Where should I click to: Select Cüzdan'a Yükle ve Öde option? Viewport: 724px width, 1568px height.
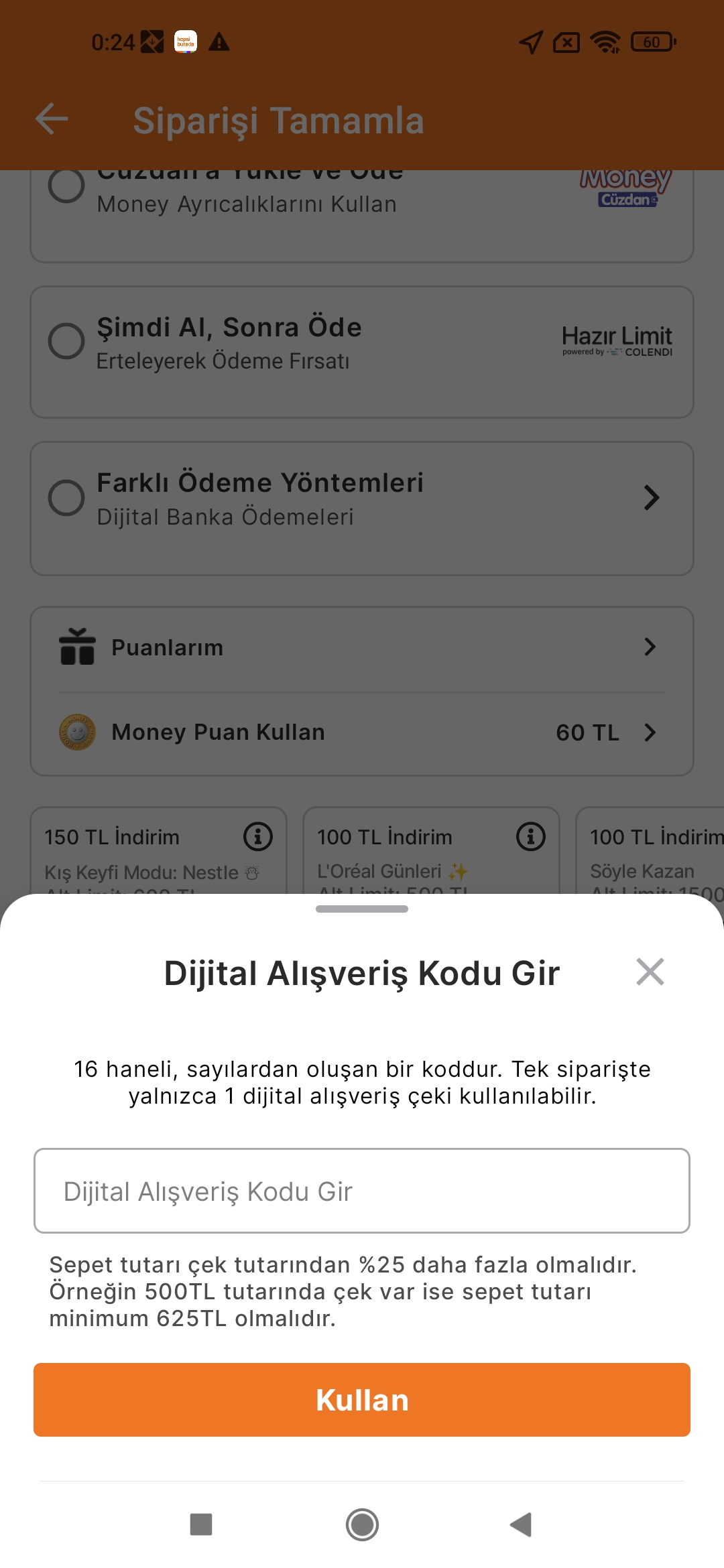[66, 186]
